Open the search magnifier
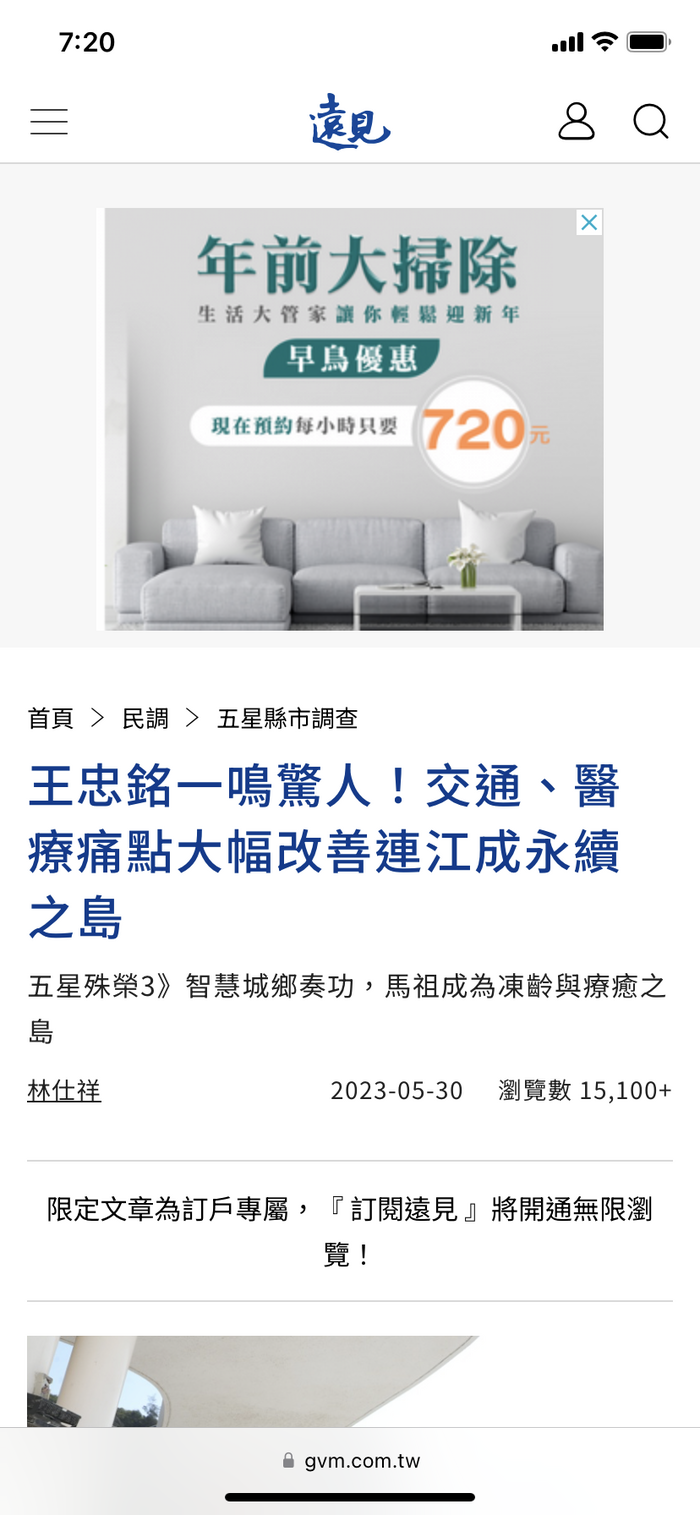This screenshot has height=1515, width=700. tap(650, 122)
